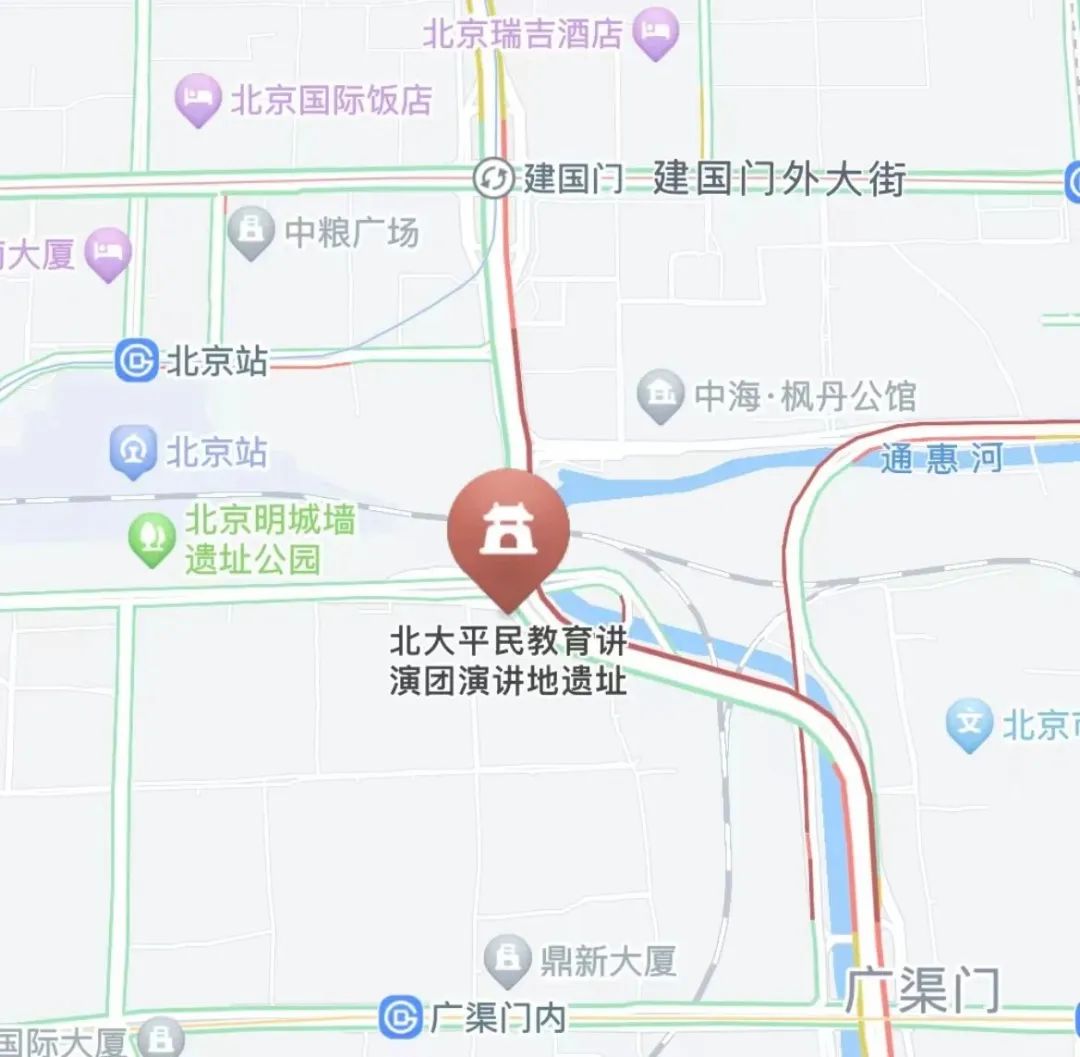Select the 北京瑞吉酒店 hotel marker

[656, 33]
